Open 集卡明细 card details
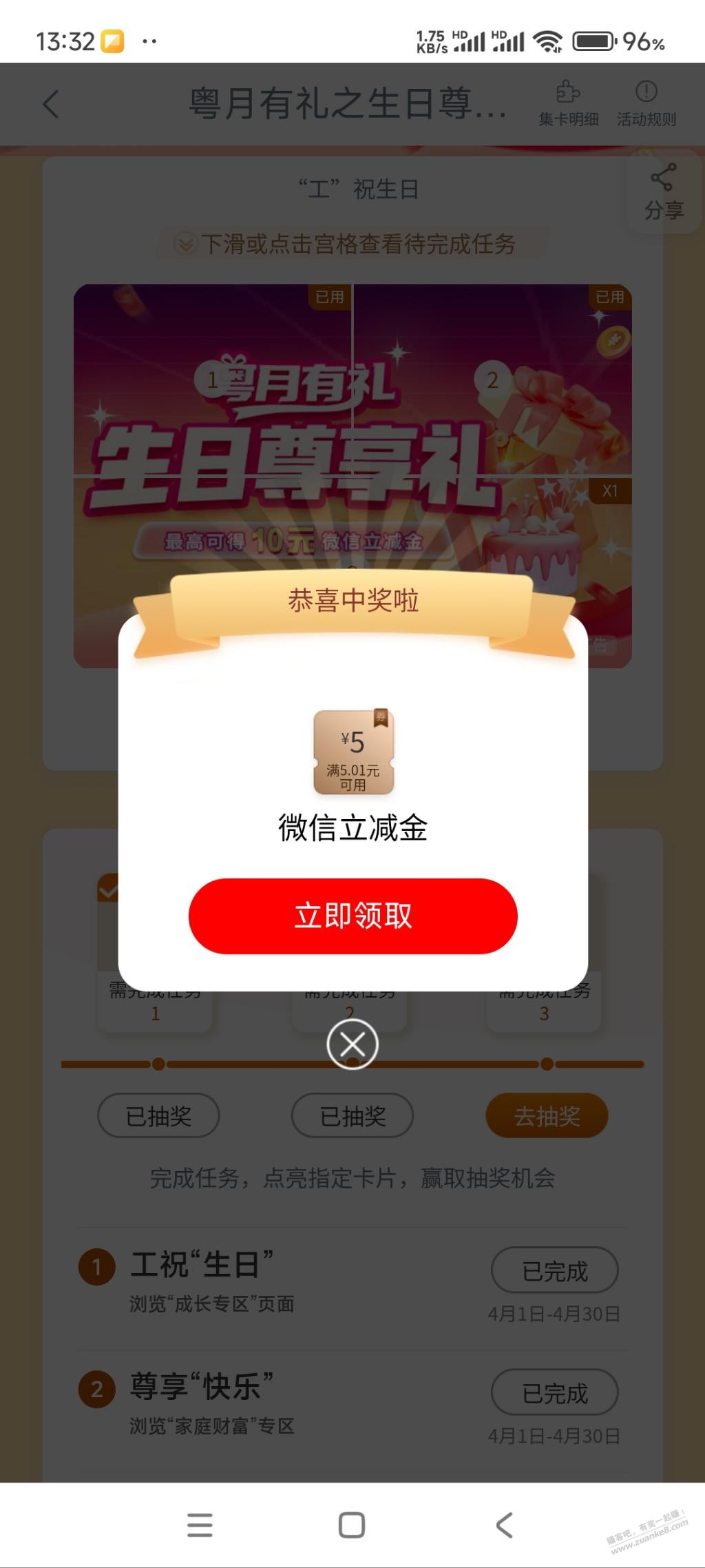Screen dimensions: 705x1568 [x=568, y=104]
